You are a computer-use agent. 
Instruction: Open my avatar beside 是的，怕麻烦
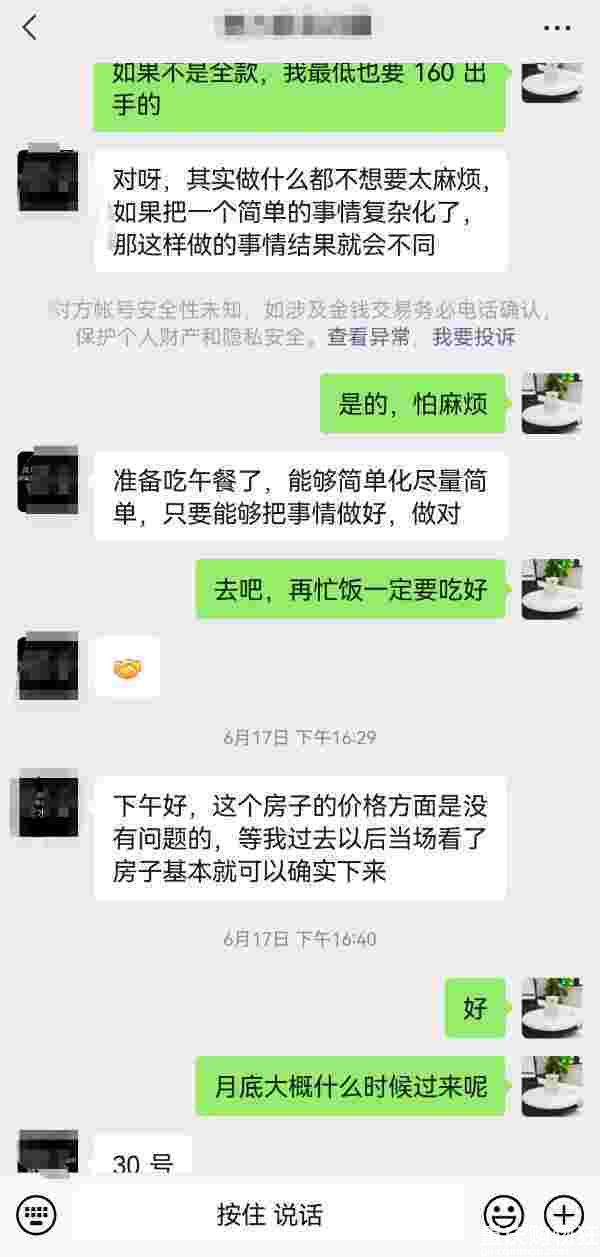click(x=551, y=403)
